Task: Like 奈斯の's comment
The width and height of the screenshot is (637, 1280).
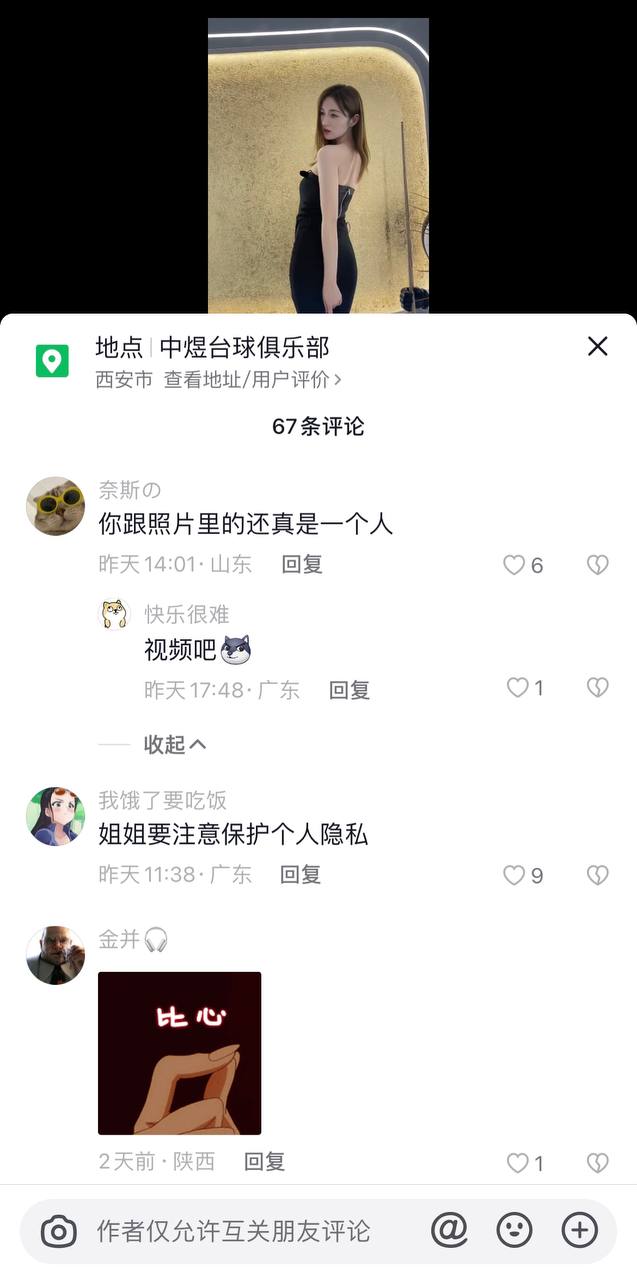Action: (x=514, y=565)
